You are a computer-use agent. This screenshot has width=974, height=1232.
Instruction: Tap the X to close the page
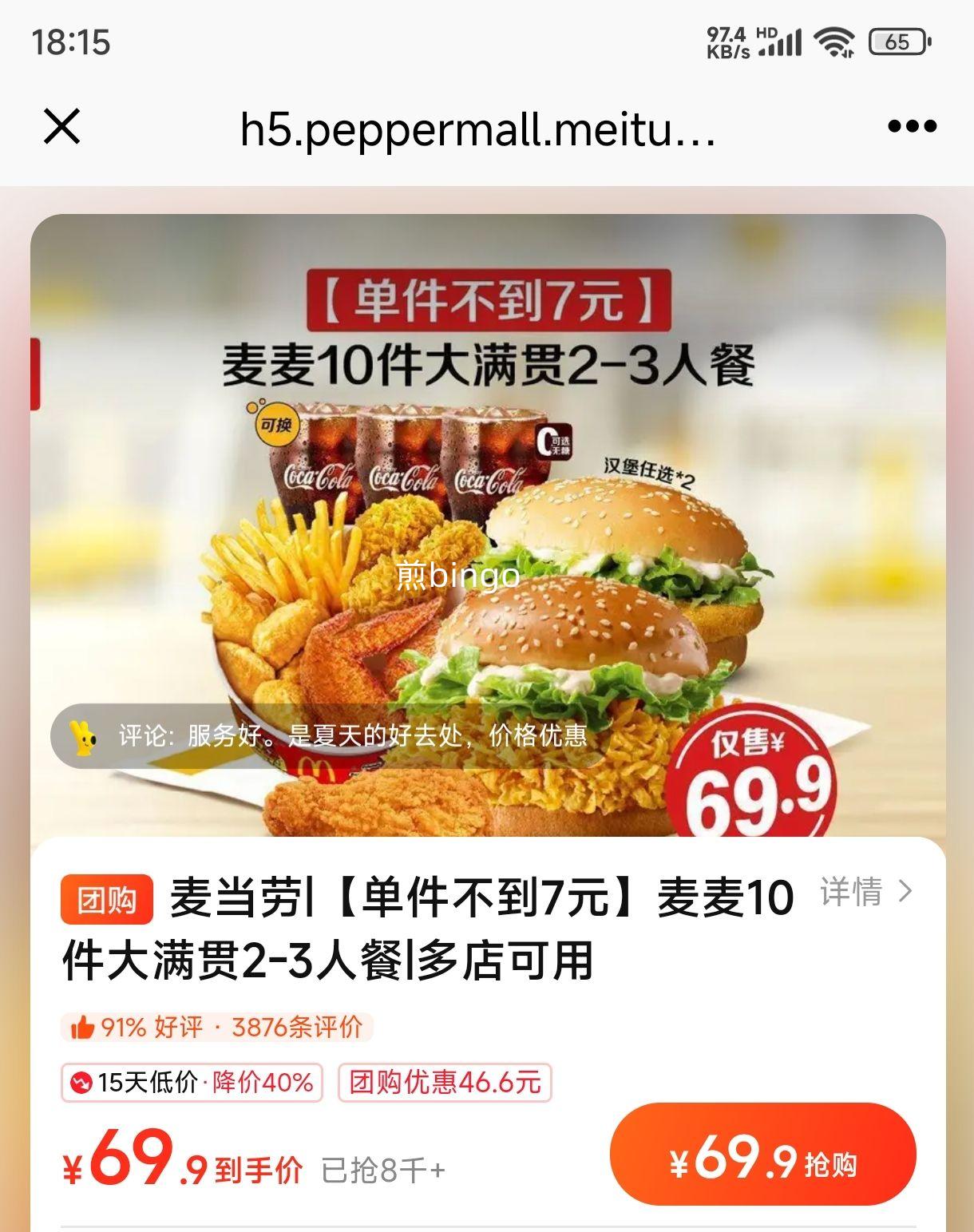(x=62, y=128)
